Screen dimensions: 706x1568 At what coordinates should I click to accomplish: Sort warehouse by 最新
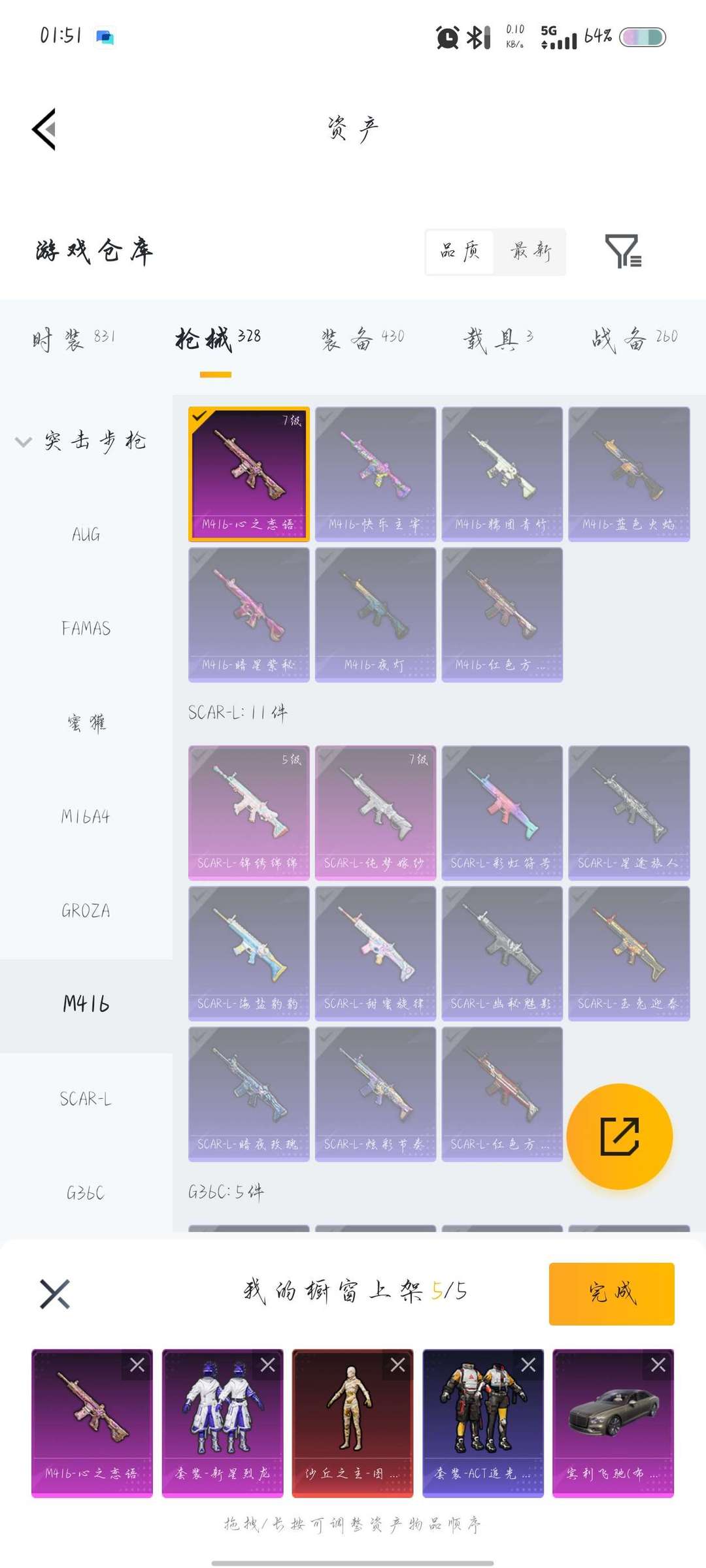click(x=530, y=252)
